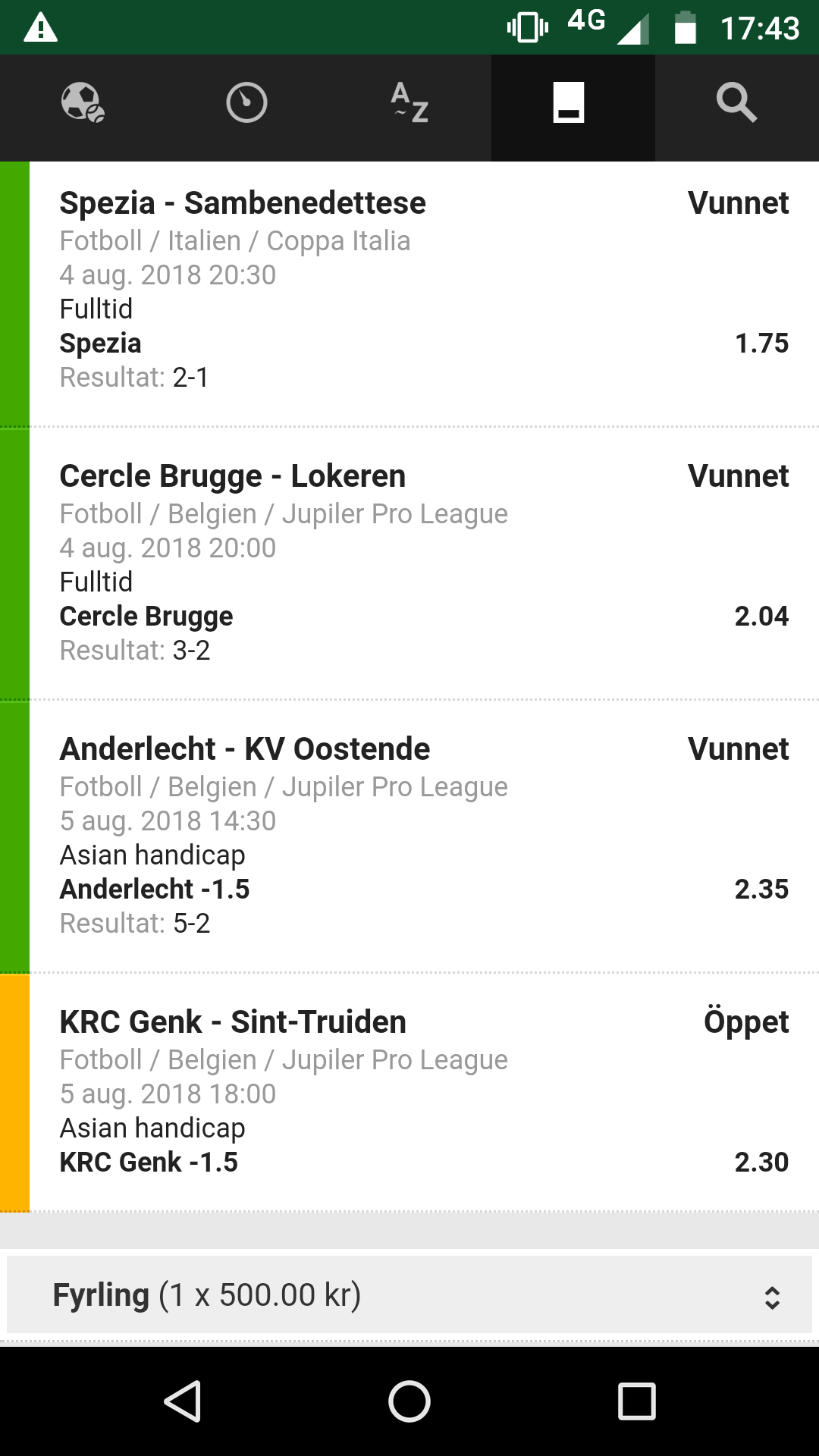
Task: Go back with the system back button
Action: (182, 1401)
